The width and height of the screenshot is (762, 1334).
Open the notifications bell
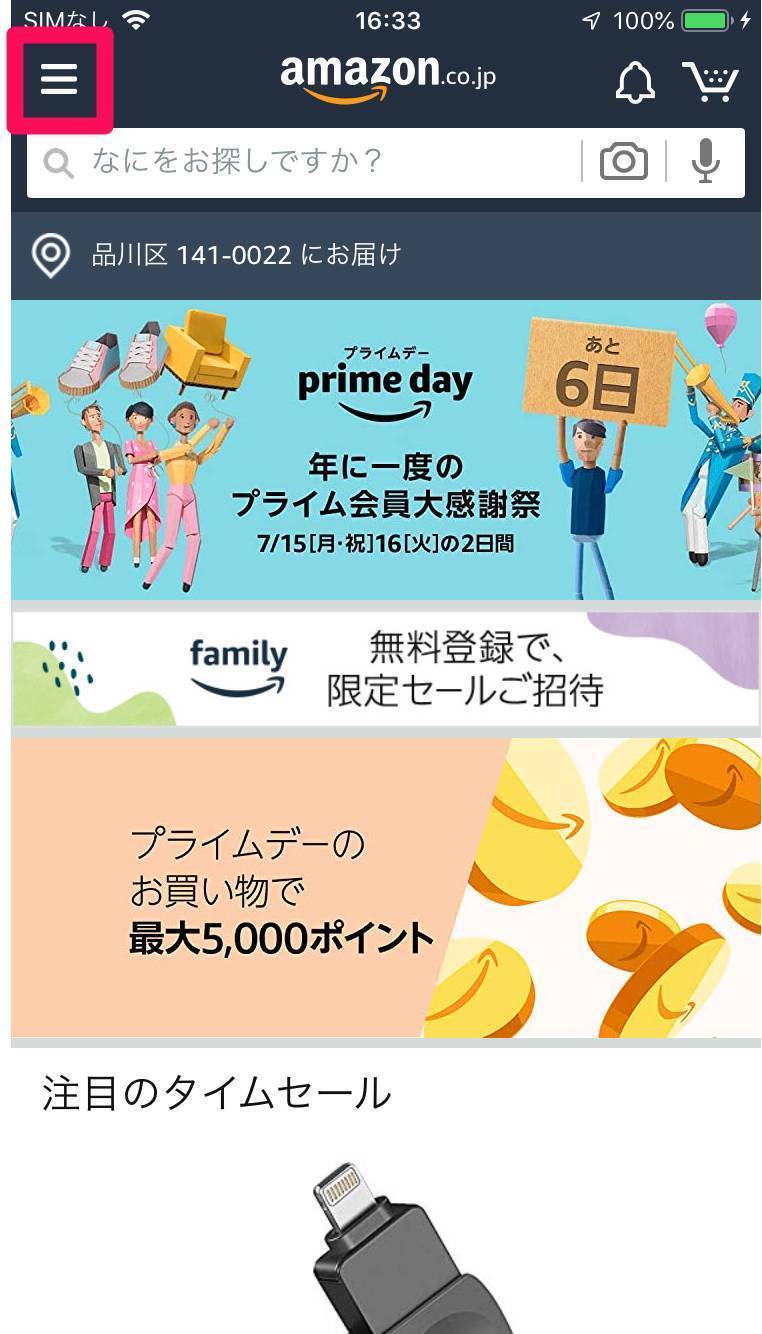coord(635,83)
